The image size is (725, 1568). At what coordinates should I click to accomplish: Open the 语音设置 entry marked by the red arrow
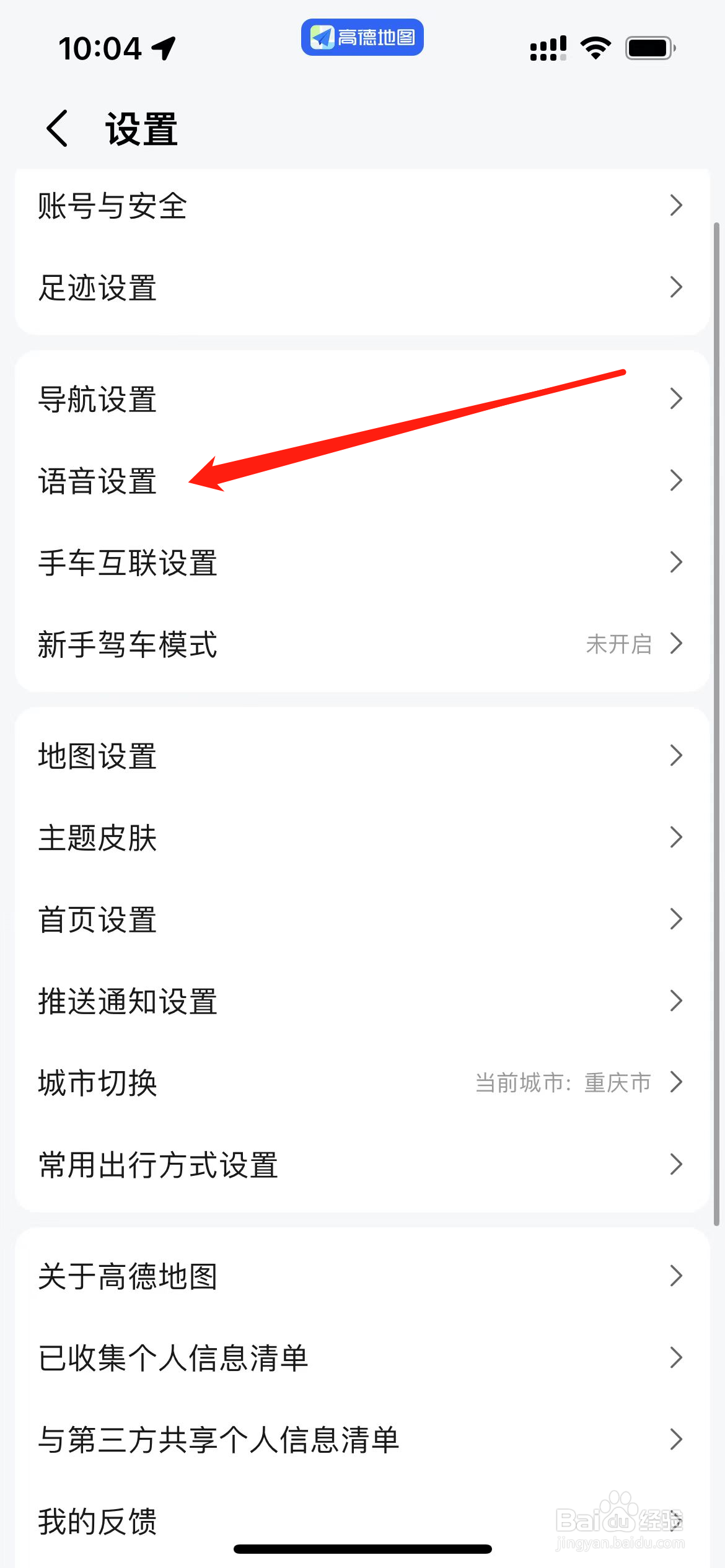tap(98, 481)
